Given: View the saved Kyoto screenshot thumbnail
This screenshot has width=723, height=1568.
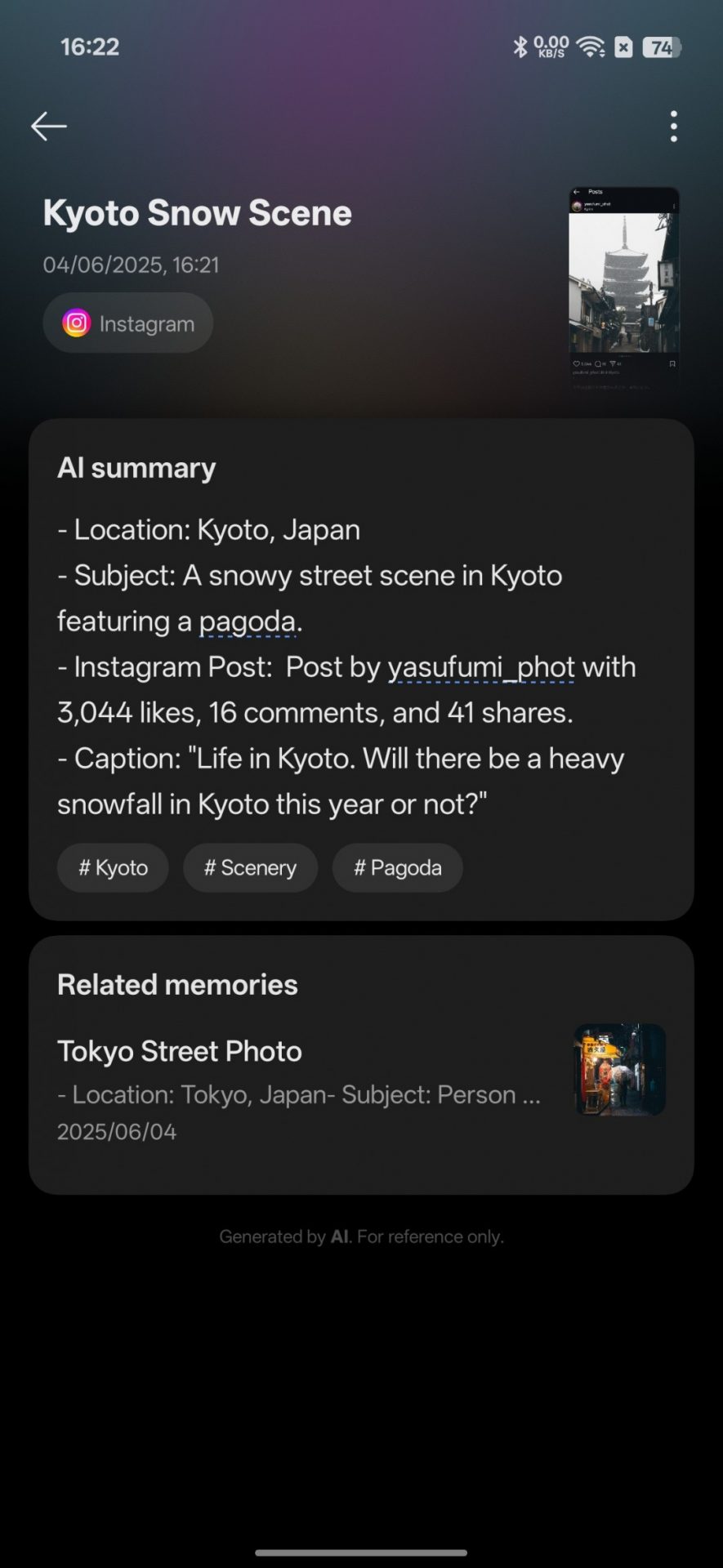Looking at the screenshot, I should point(623,287).
